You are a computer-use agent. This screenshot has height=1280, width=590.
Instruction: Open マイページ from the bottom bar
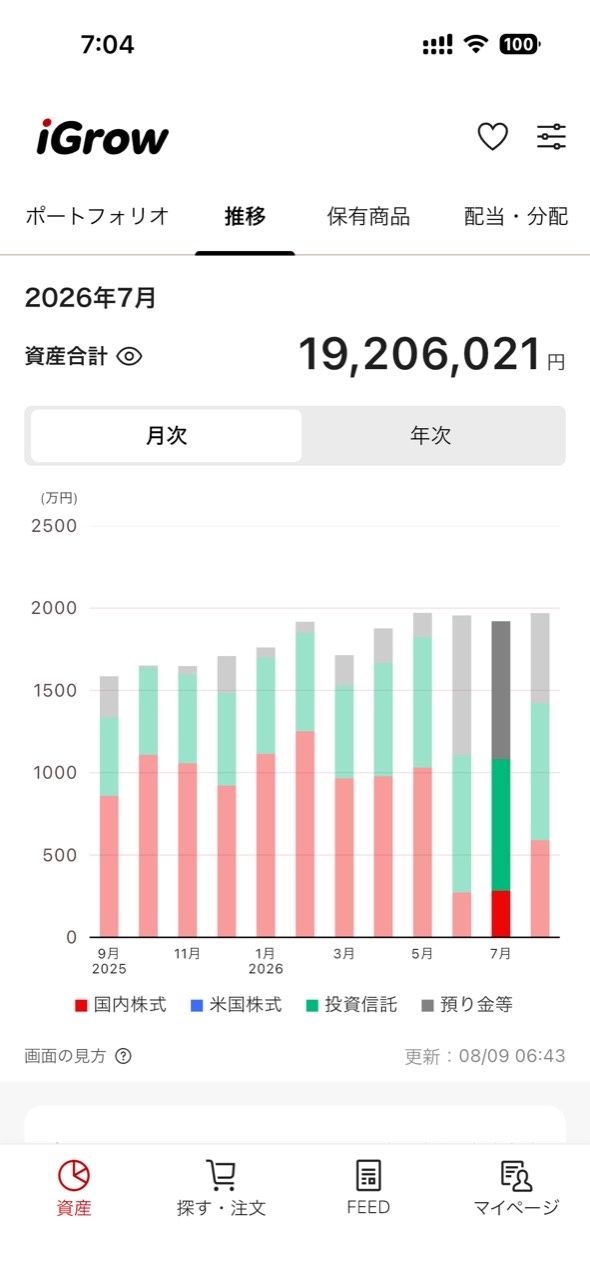click(516, 1188)
